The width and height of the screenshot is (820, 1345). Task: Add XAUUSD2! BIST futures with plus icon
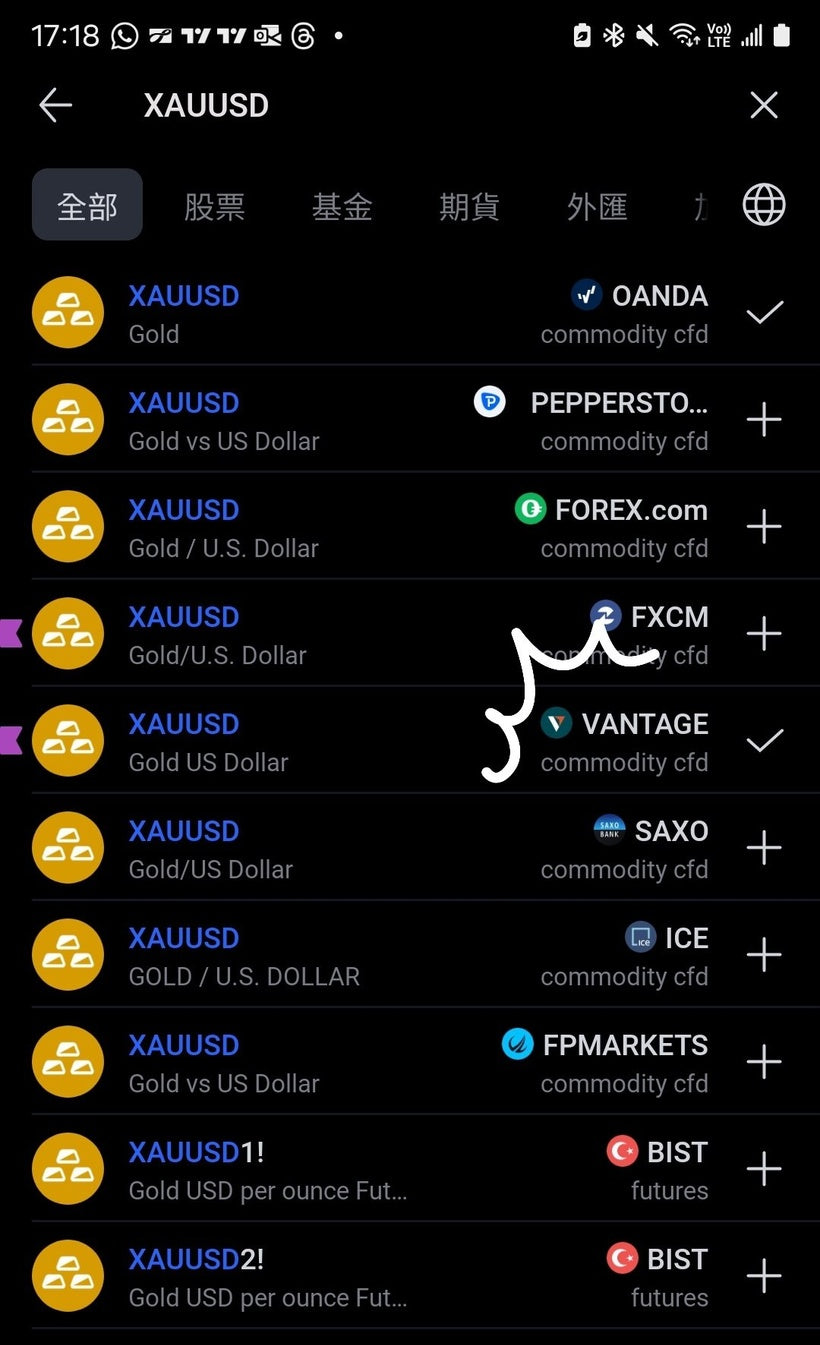[x=764, y=1276]
